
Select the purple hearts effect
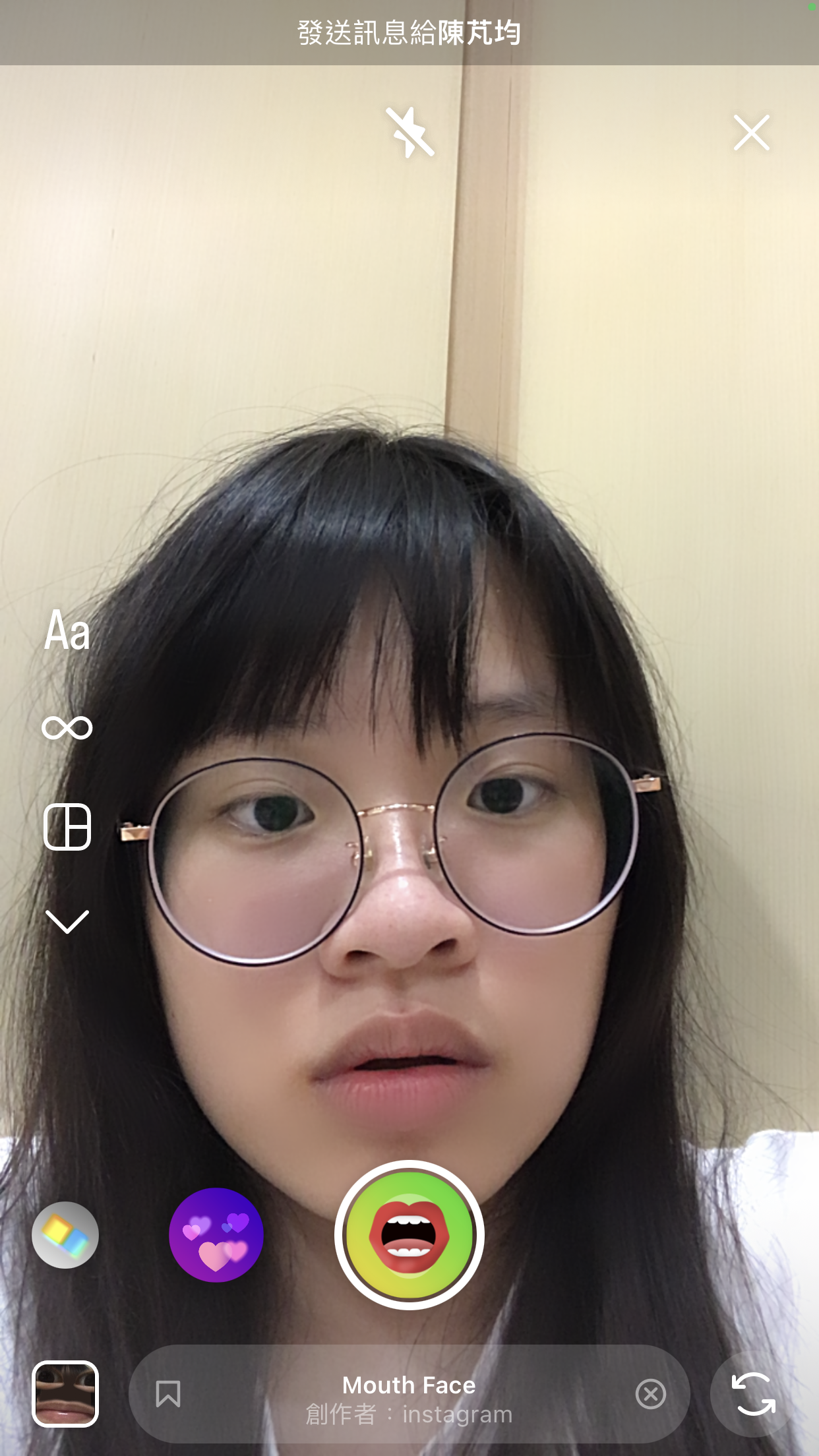point(216,1234)
